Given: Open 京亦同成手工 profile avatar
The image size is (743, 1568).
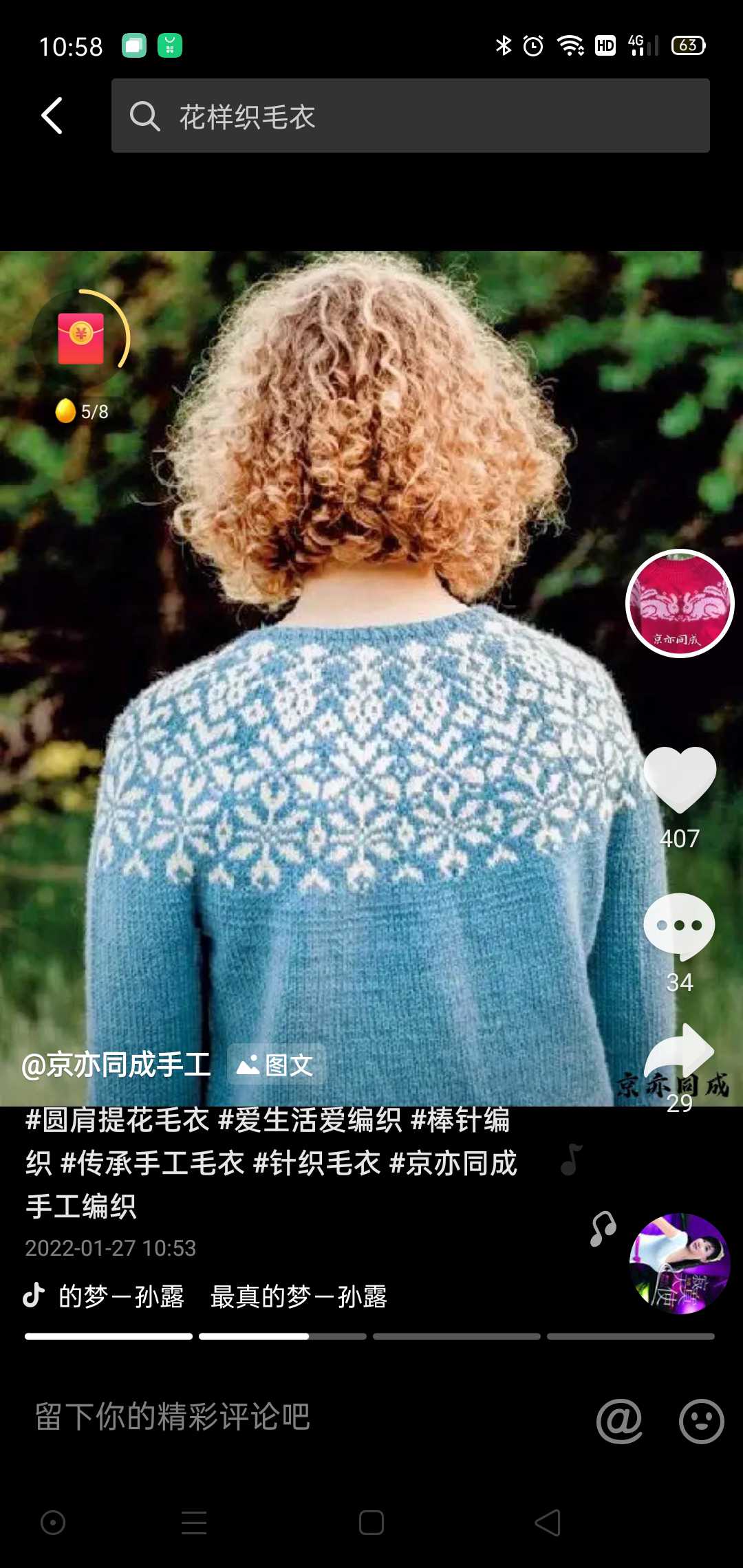Looking at the screenshot, I should coord(680,603).
